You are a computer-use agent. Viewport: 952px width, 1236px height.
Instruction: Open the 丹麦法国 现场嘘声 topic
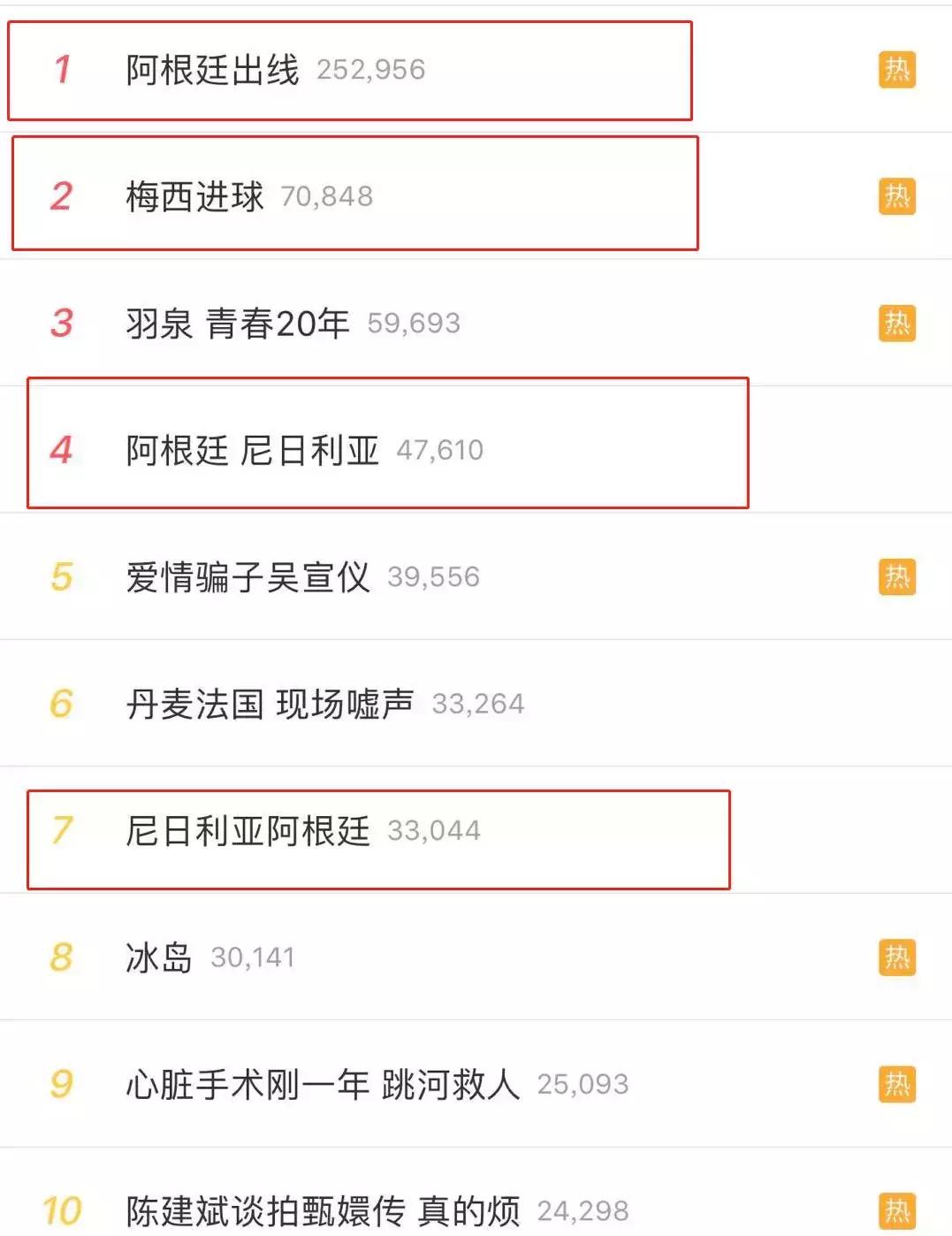[268, 702]
